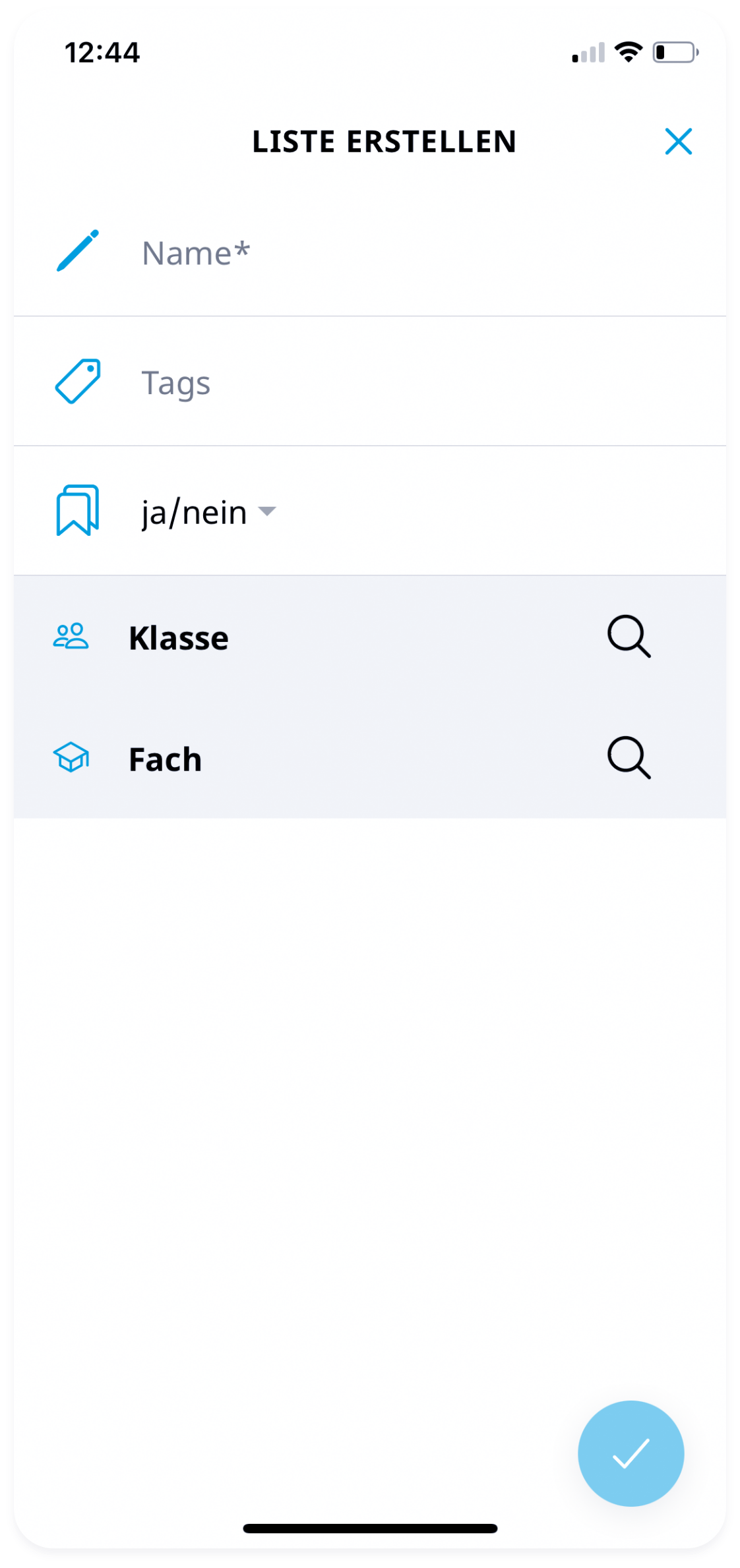Search for a Klasse
The width and height of the screenshot is (740, 1568).
[629, 637]
